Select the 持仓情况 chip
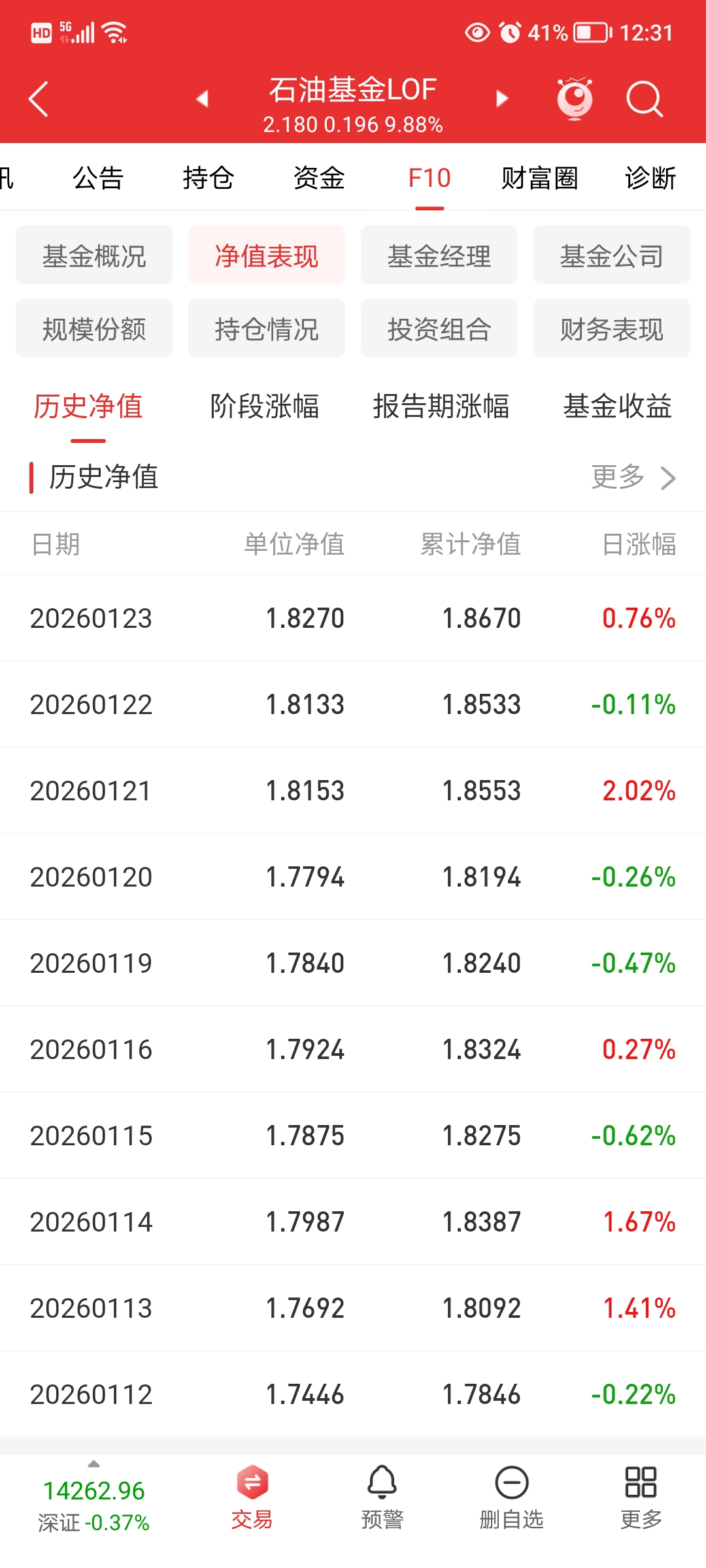This screenshot has width=706, height=1568. click(267, 329)
